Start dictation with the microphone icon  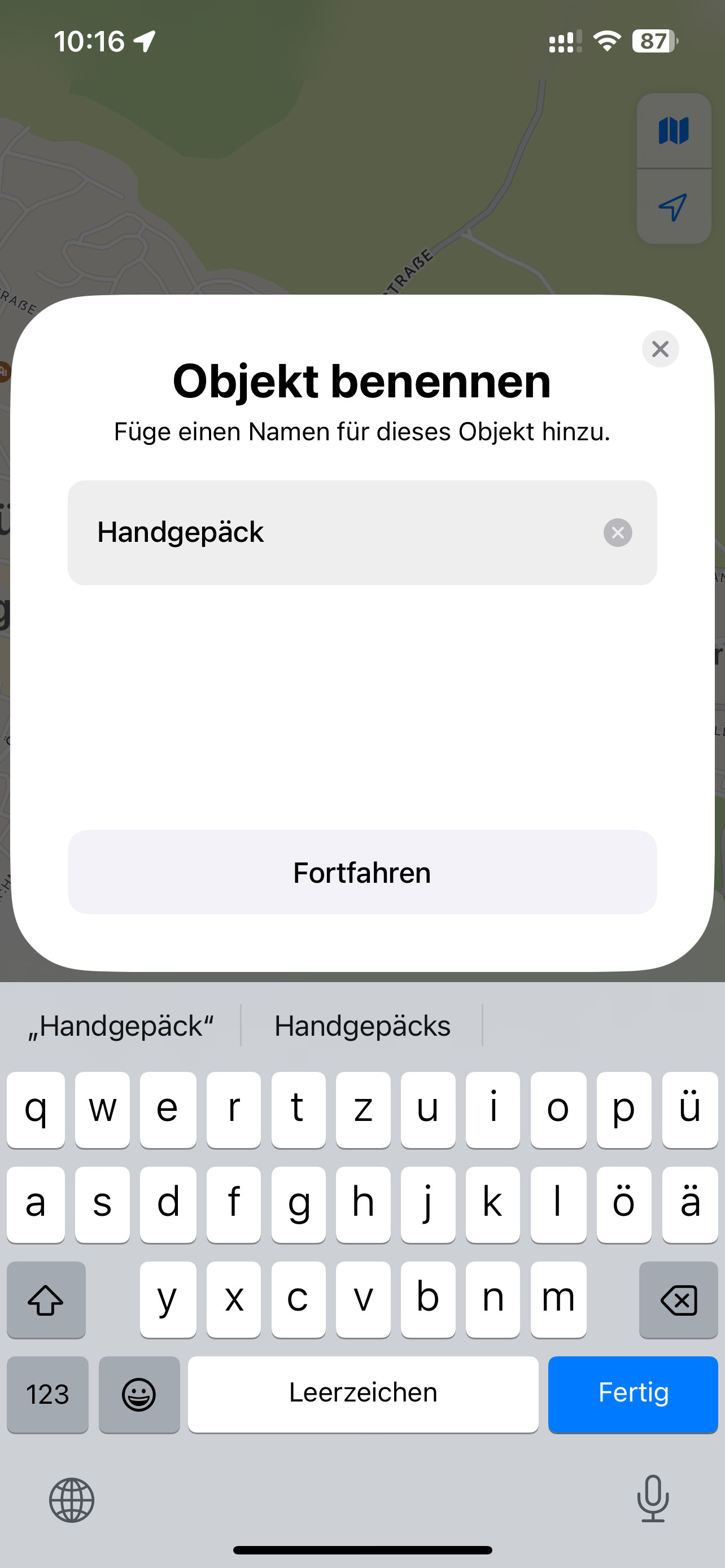[x=653, y=1499]
